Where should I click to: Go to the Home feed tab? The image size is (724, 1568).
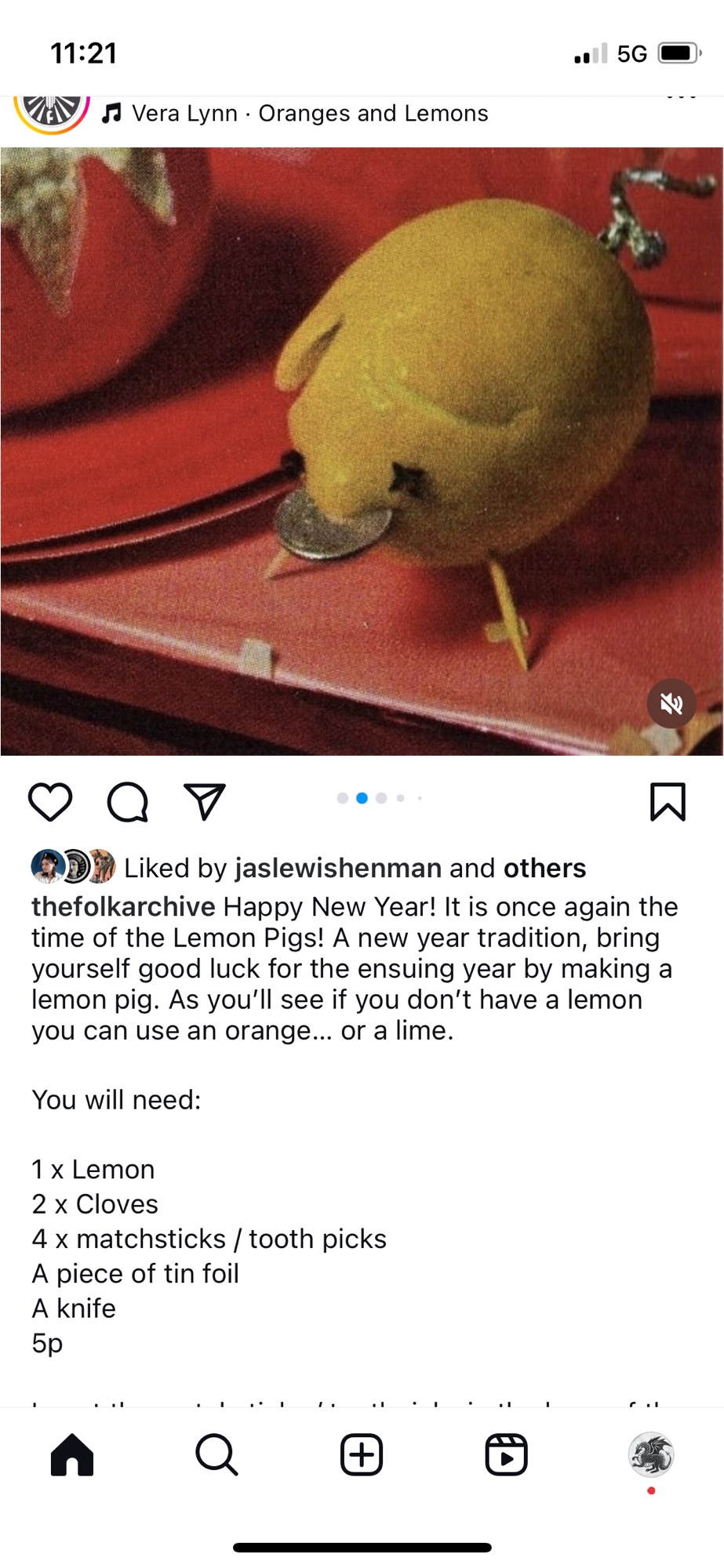pos(72,1455)
